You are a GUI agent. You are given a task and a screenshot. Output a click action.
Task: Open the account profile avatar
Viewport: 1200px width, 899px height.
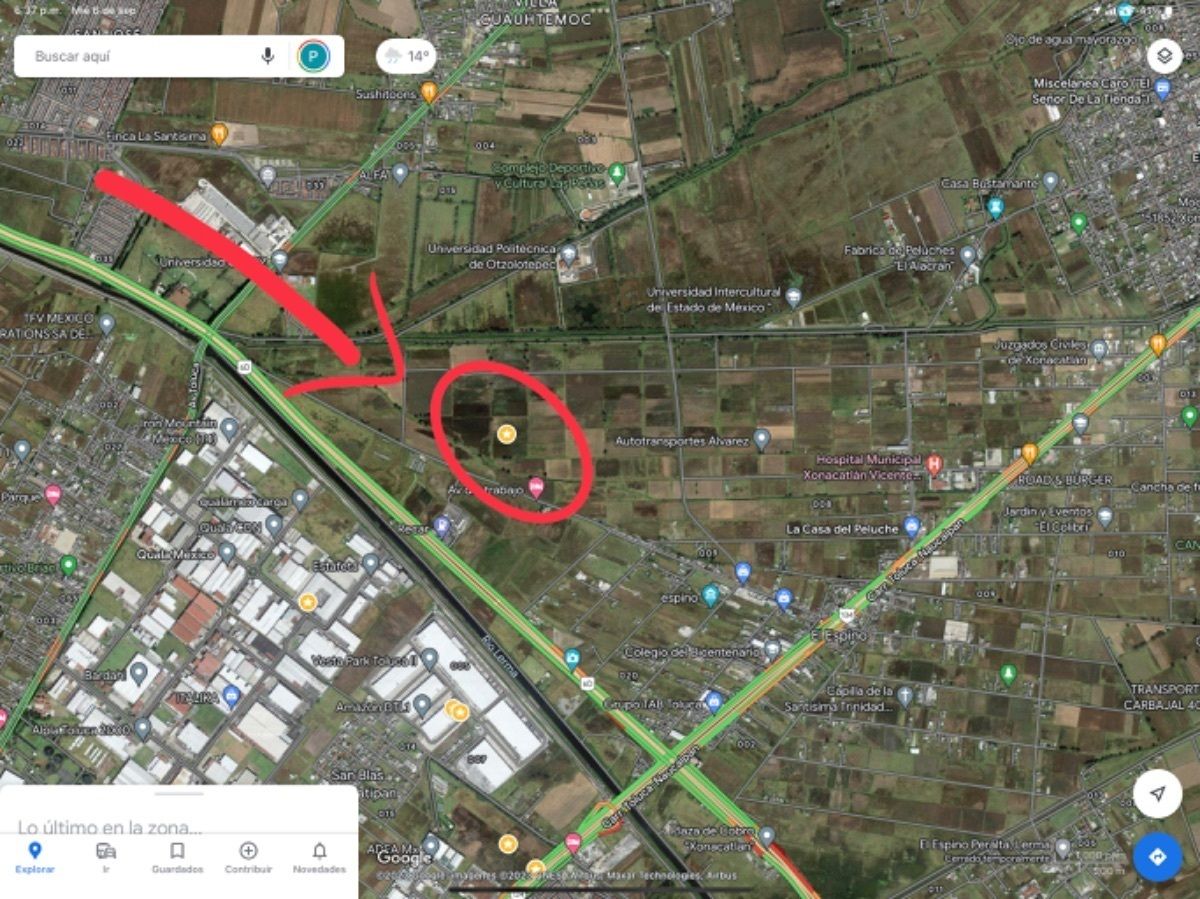pyautogui.click(x=313, y=56)
